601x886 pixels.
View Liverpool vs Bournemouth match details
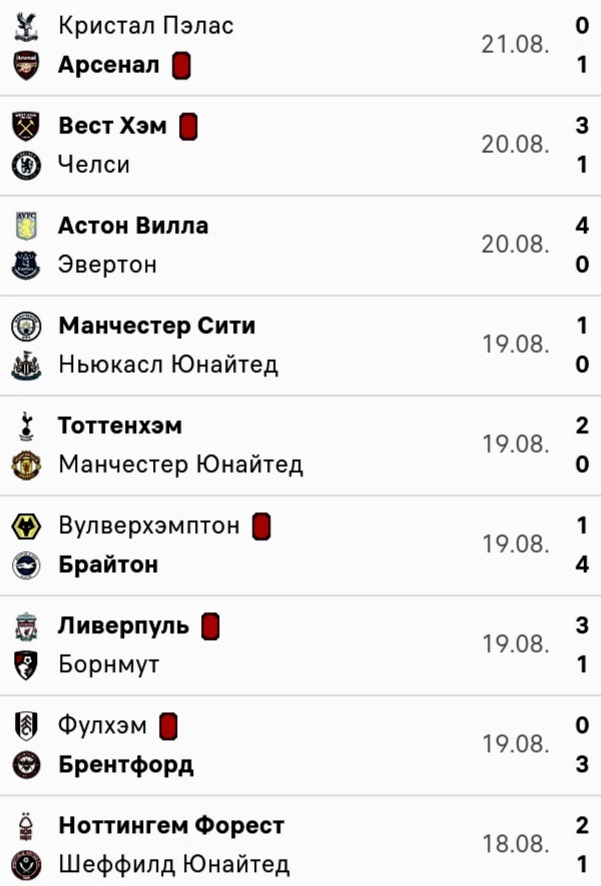coord(300,645)
